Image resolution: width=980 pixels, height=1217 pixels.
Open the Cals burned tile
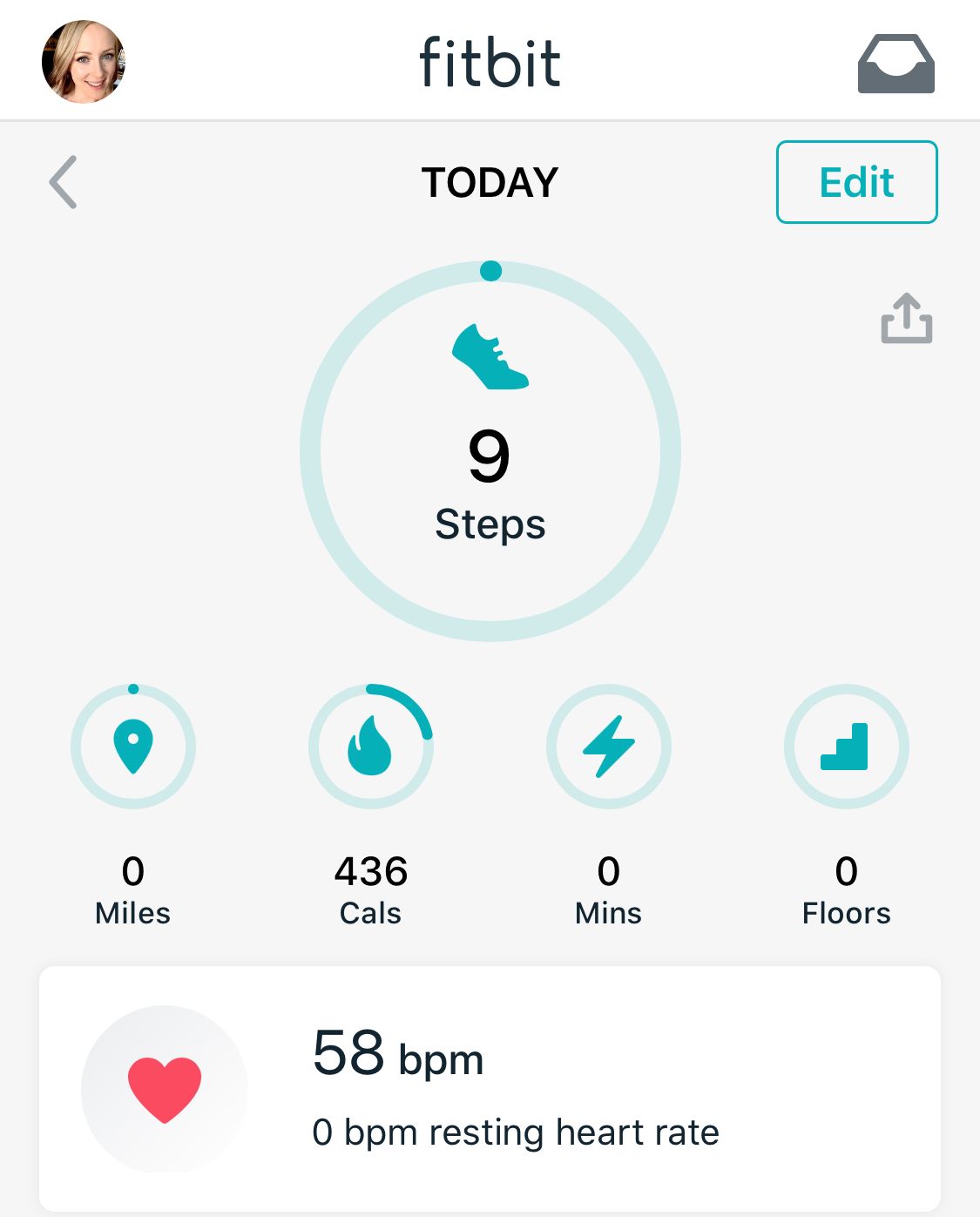371,747
